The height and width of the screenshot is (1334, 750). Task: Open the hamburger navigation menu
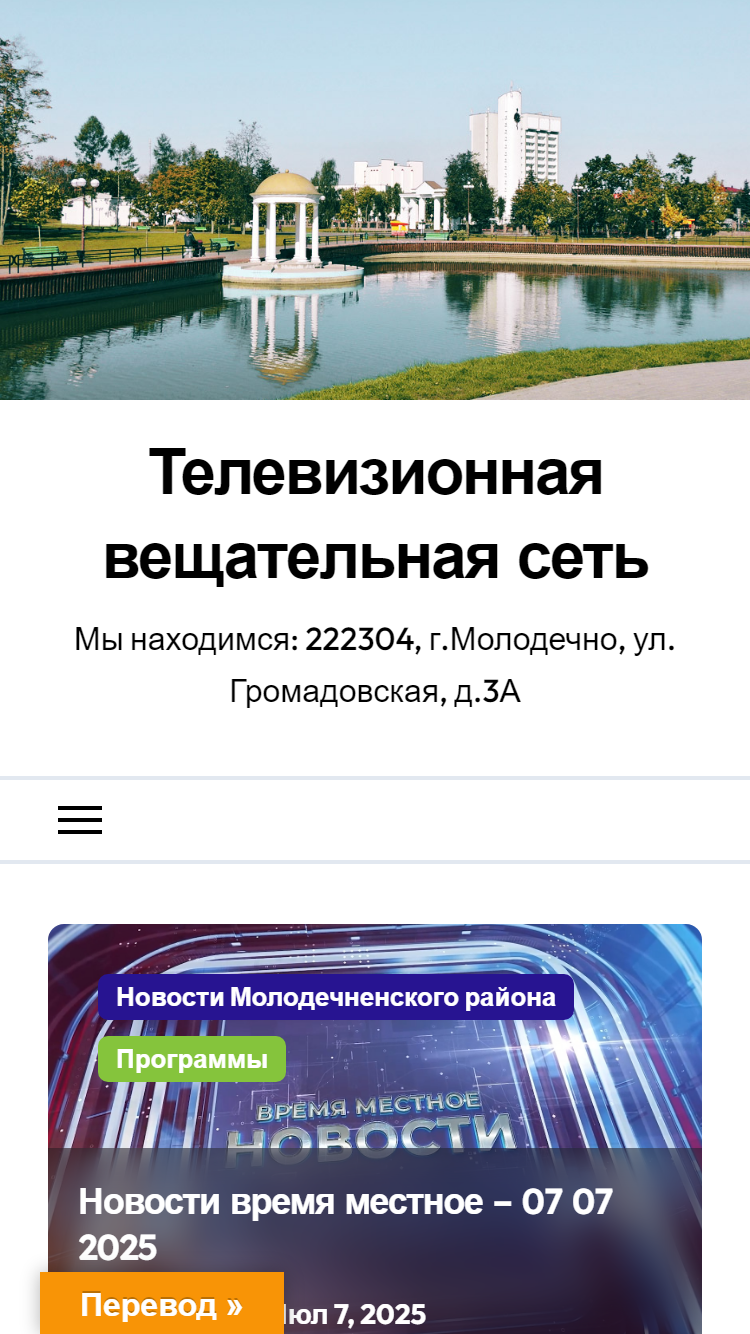80,820
